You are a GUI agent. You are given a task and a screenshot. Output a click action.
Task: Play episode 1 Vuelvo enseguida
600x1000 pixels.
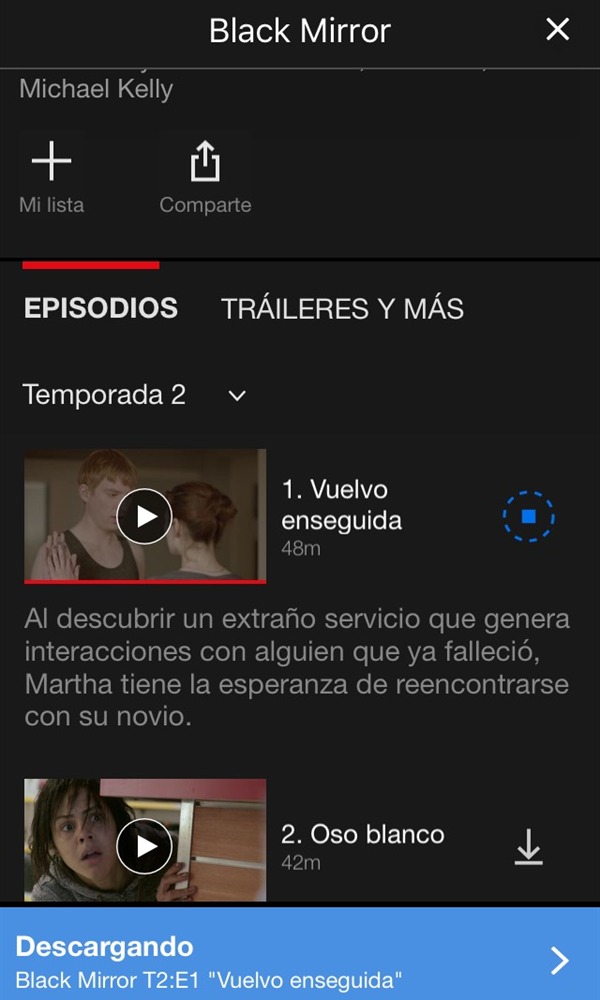[x=145, y=516]
